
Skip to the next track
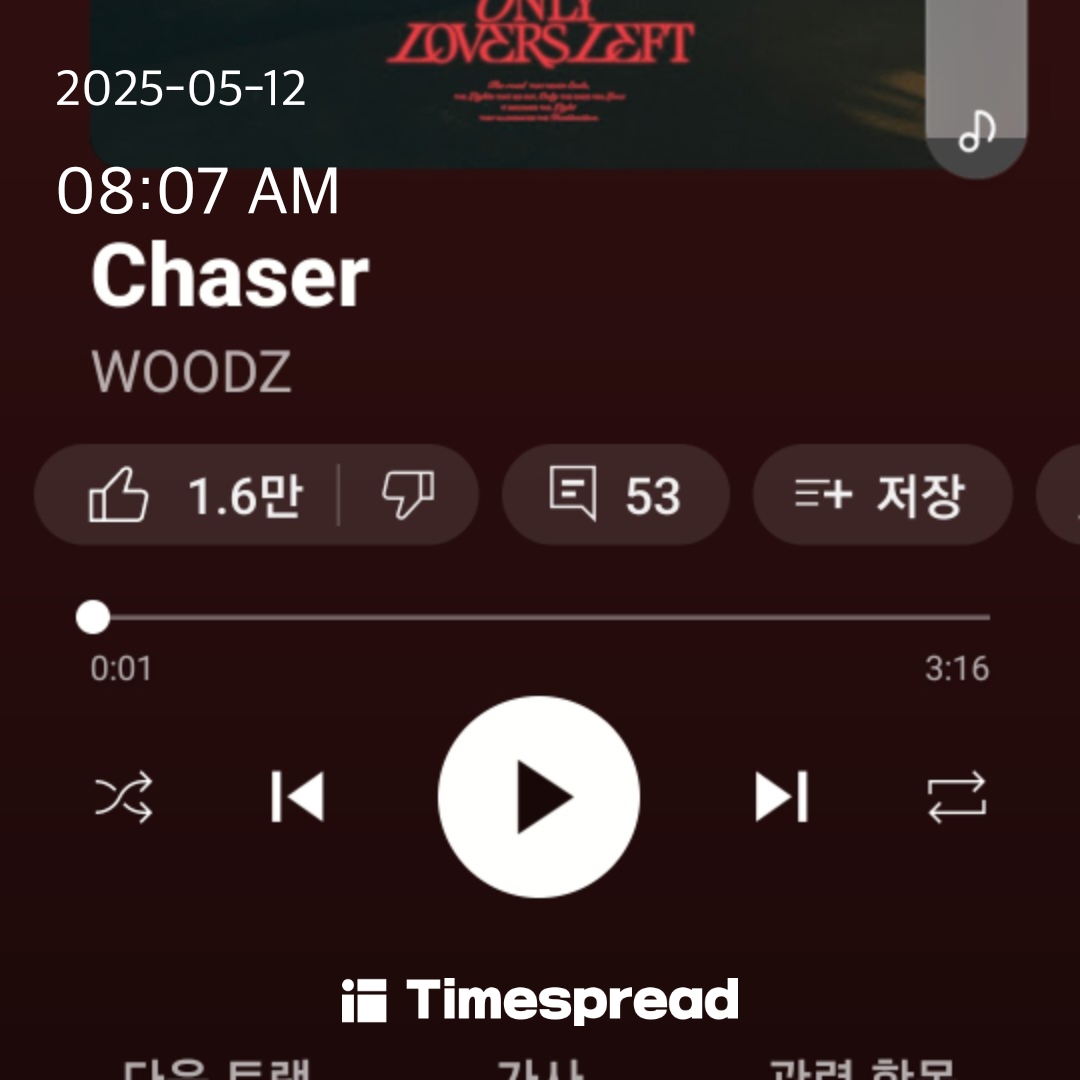[781, 798]
